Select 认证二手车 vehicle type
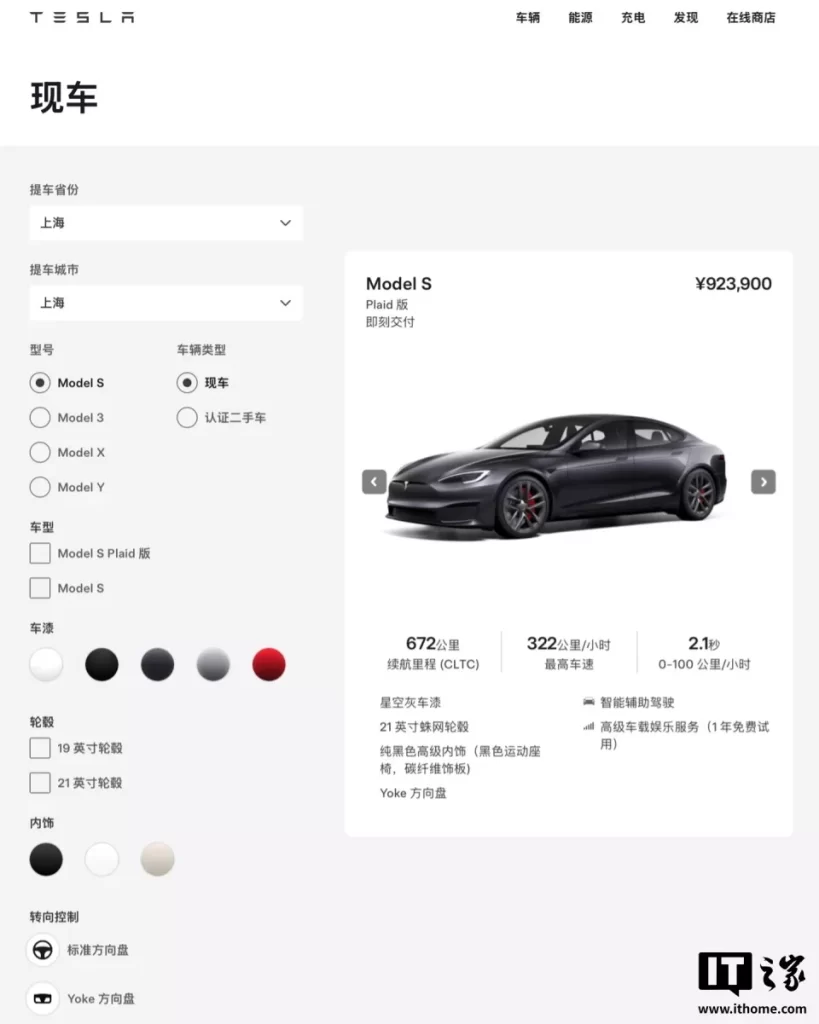Image resolution: width=819 pixels, height=1024 pixels. click(187, 418)
